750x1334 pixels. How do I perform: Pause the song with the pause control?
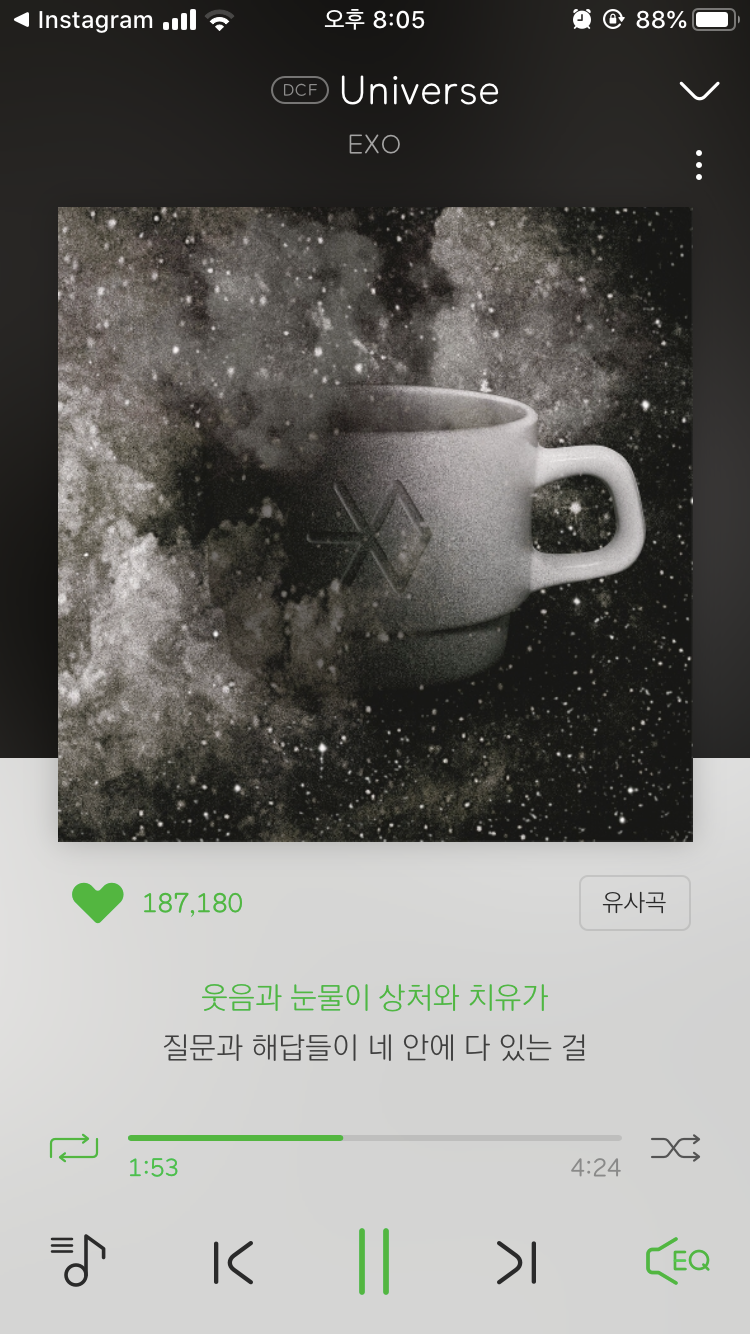[x=374, y=1262]
